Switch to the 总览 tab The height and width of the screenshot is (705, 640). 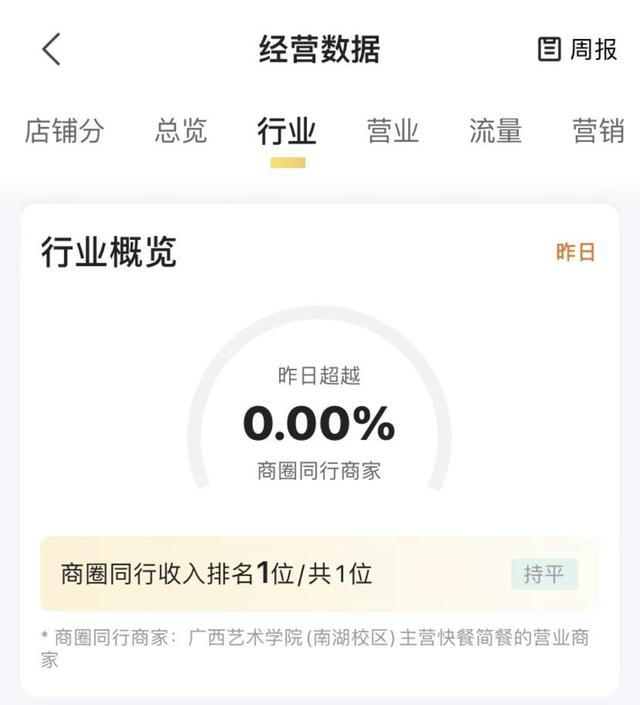tap(181, 131)
